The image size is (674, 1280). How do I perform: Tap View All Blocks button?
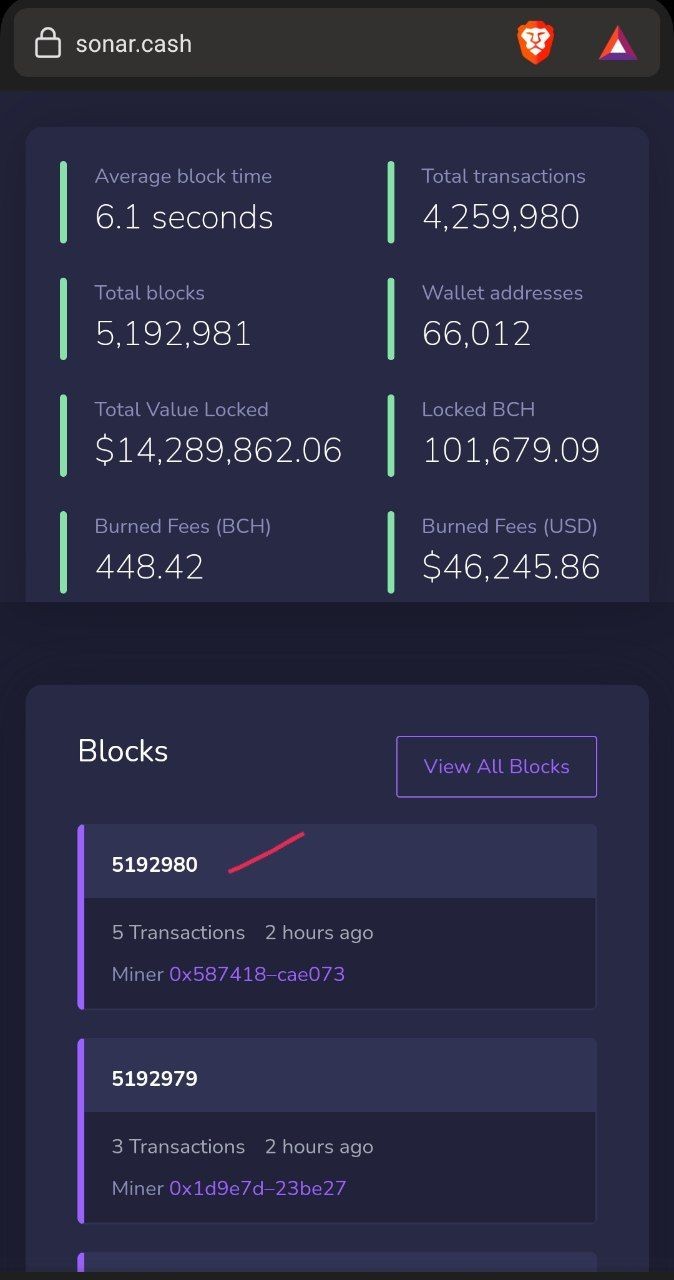click(497, 767)
